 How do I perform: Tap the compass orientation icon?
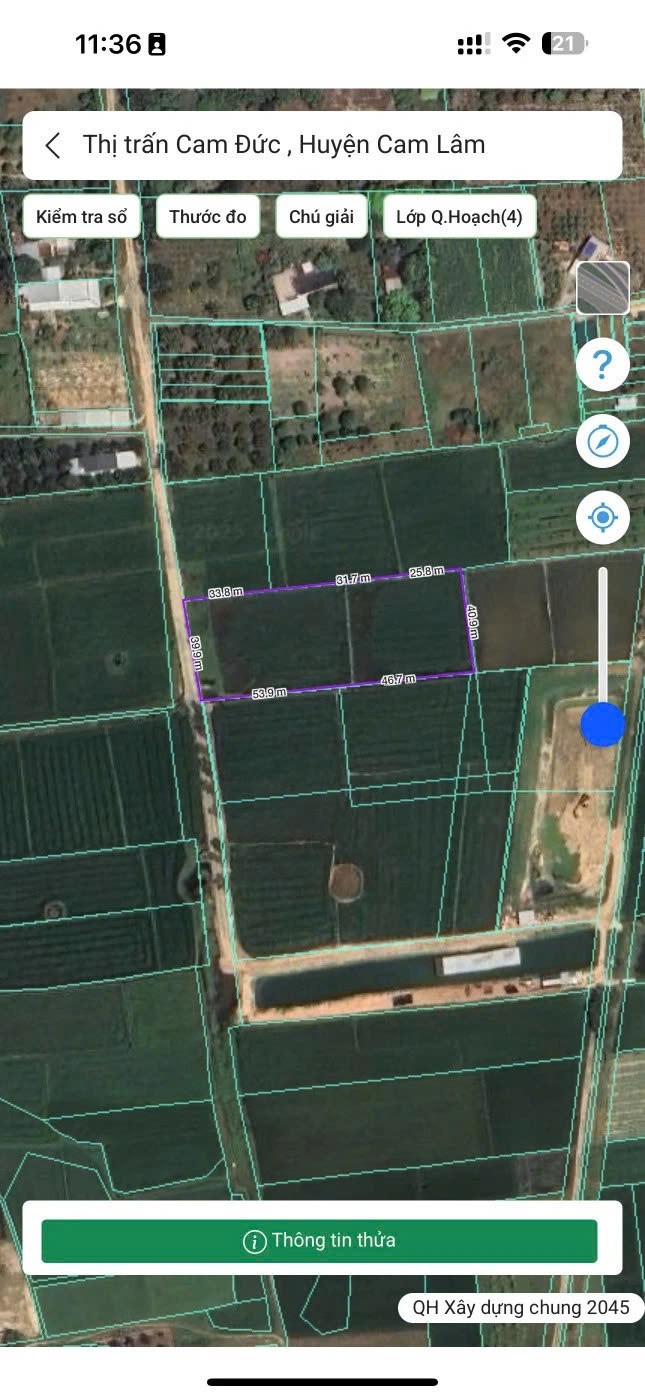(603, 441)
